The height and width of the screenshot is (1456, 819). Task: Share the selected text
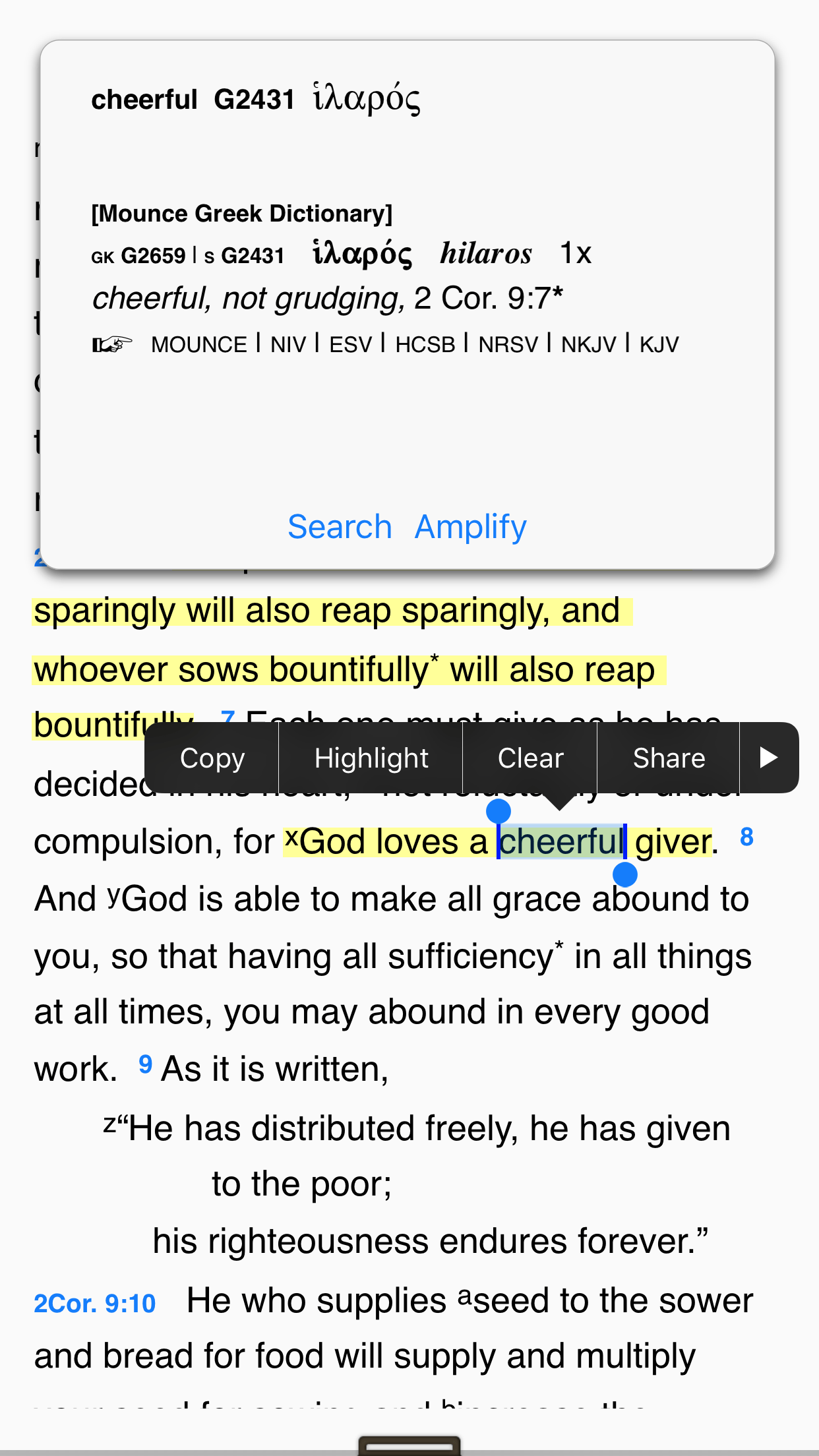coord(669,758)
